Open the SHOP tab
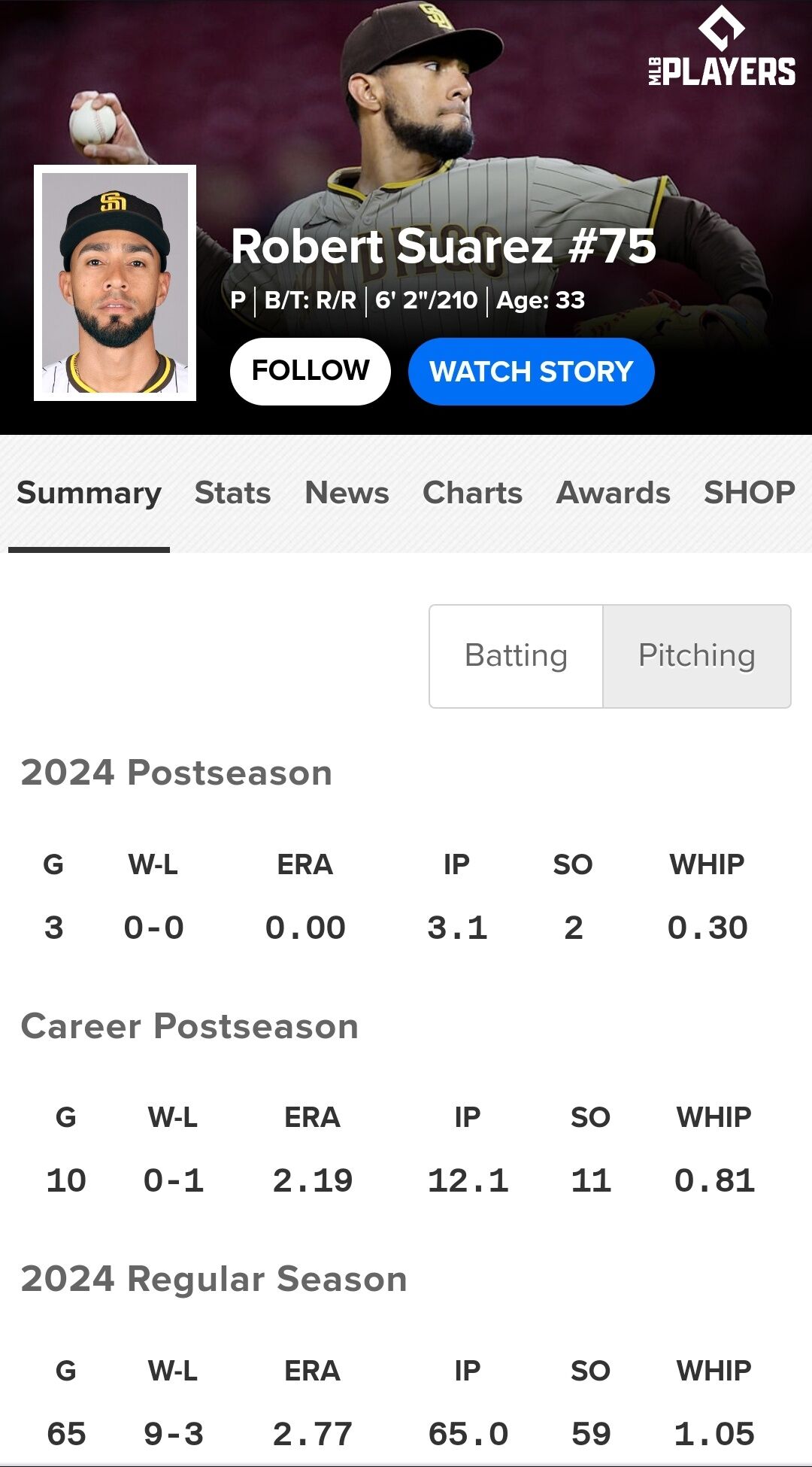This screenshot has width=812, height=1467. pyautogui.click(x=749, y=493)
